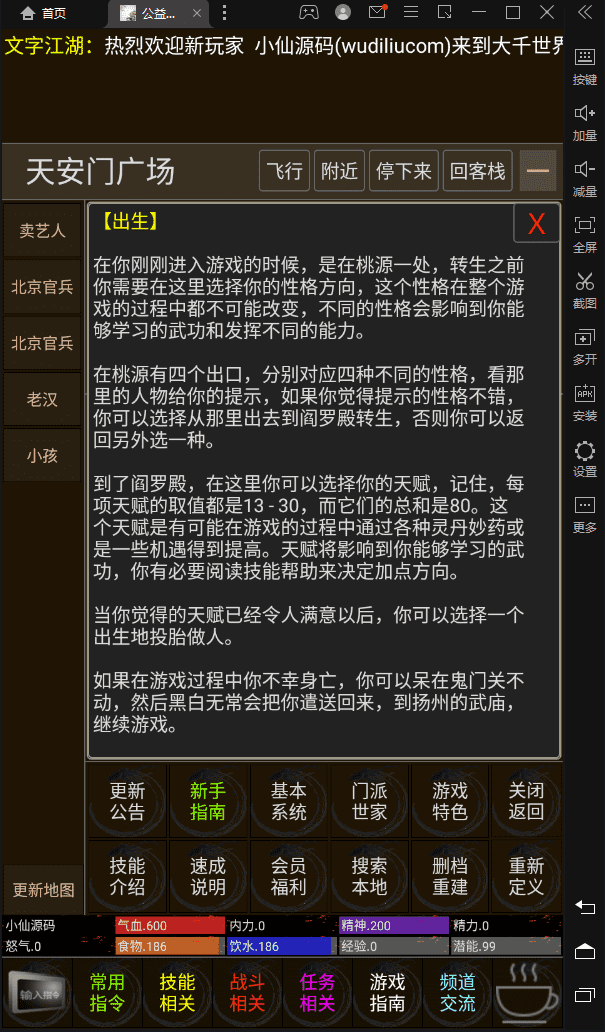The image size is (605, 1032).
Task: Open 会员福利 section
Action: [x=289, y=876]
